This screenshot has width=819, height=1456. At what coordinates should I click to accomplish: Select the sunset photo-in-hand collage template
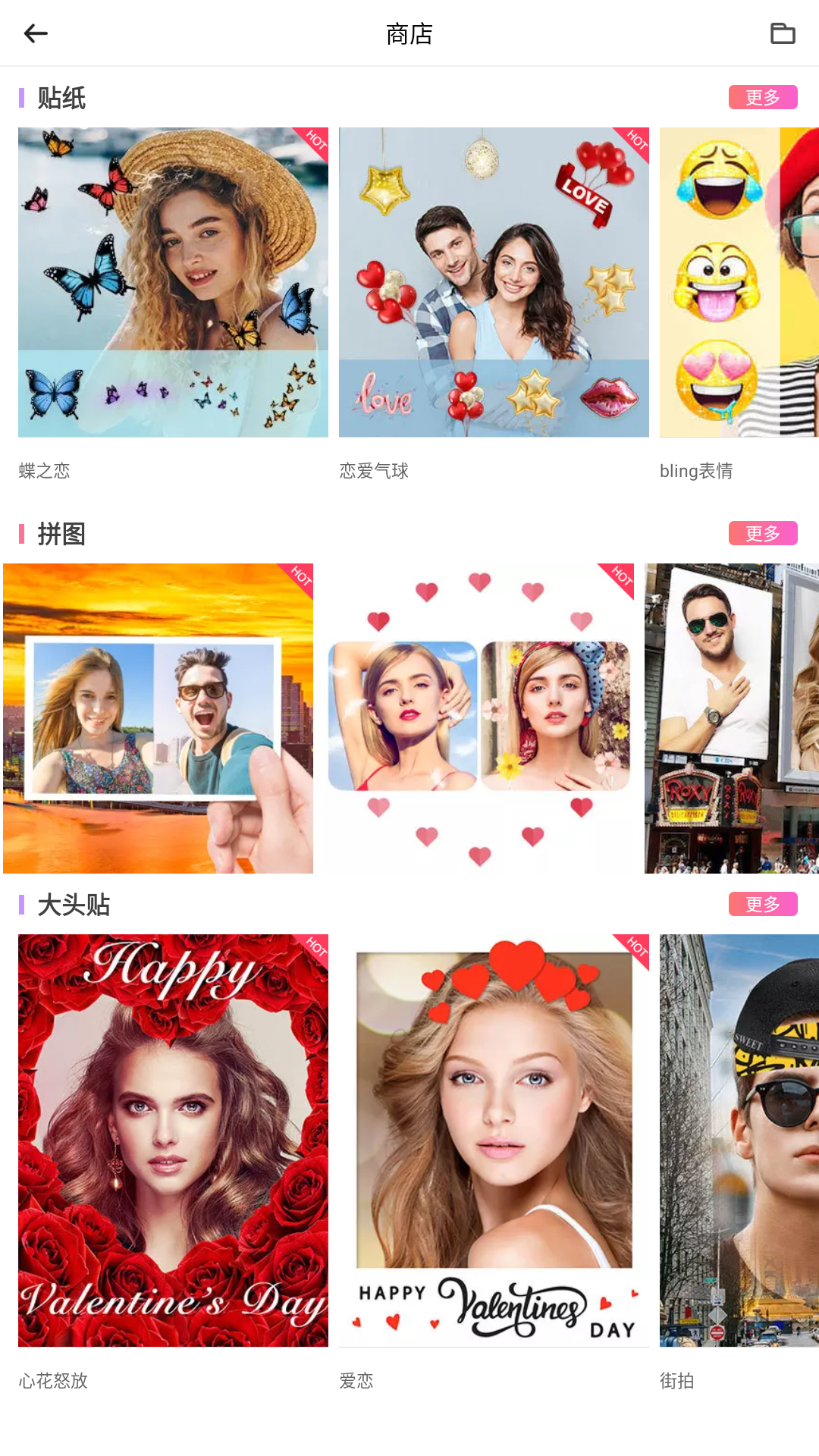coord(158,718)
